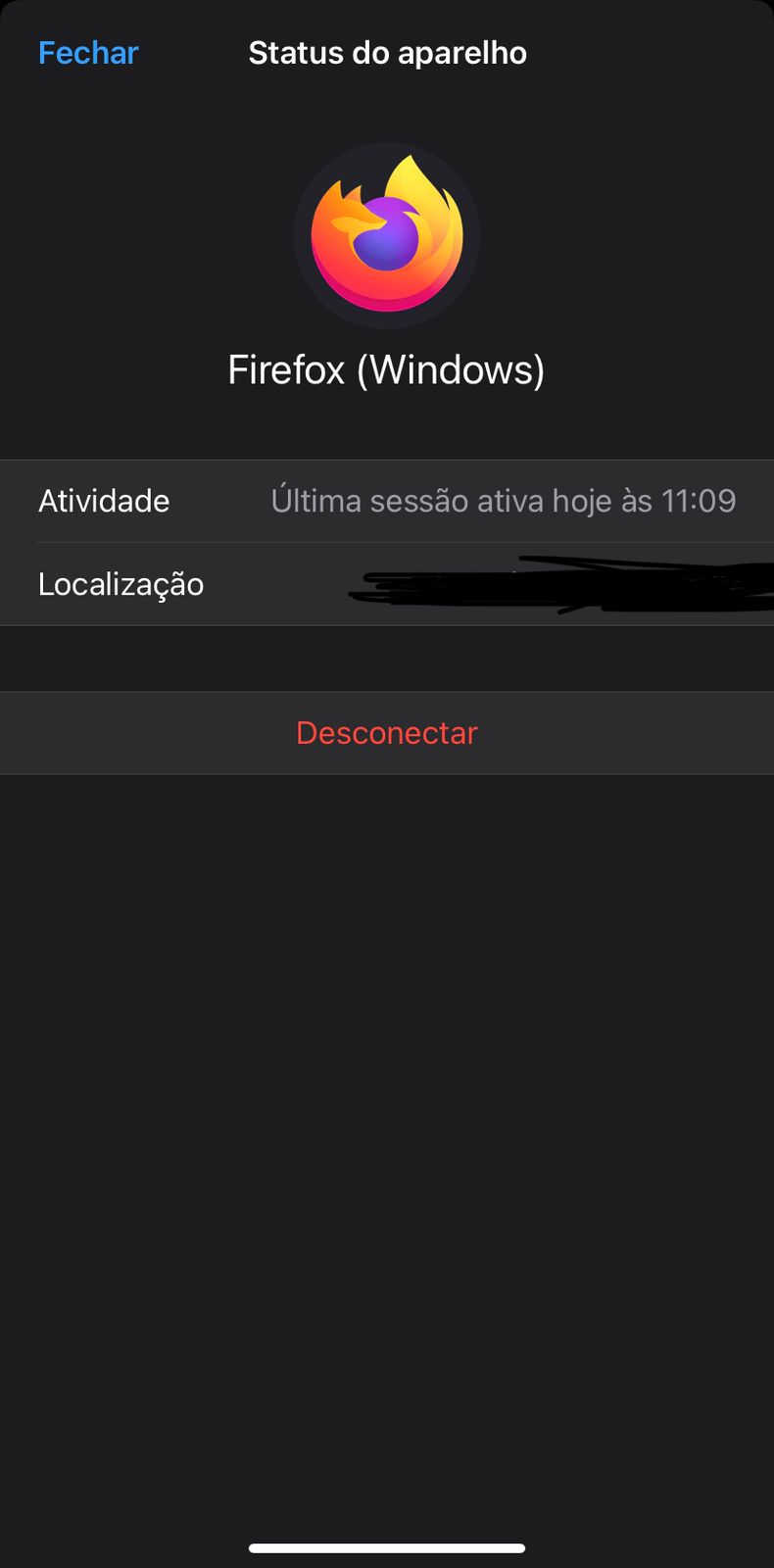774x1568 pixels.
Task: Tap Fechar to close the screen
Action: click(87, 53)
